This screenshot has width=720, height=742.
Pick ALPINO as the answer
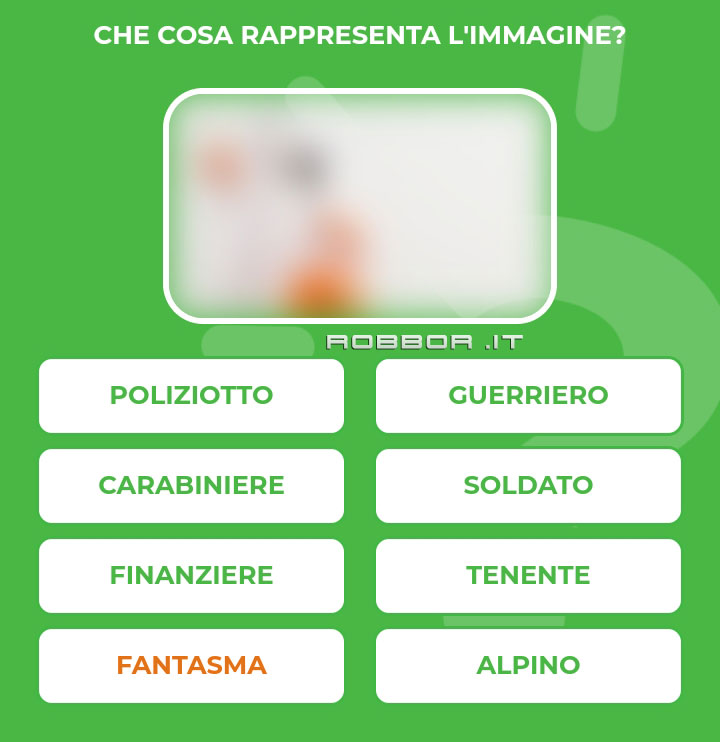(528, 665)
